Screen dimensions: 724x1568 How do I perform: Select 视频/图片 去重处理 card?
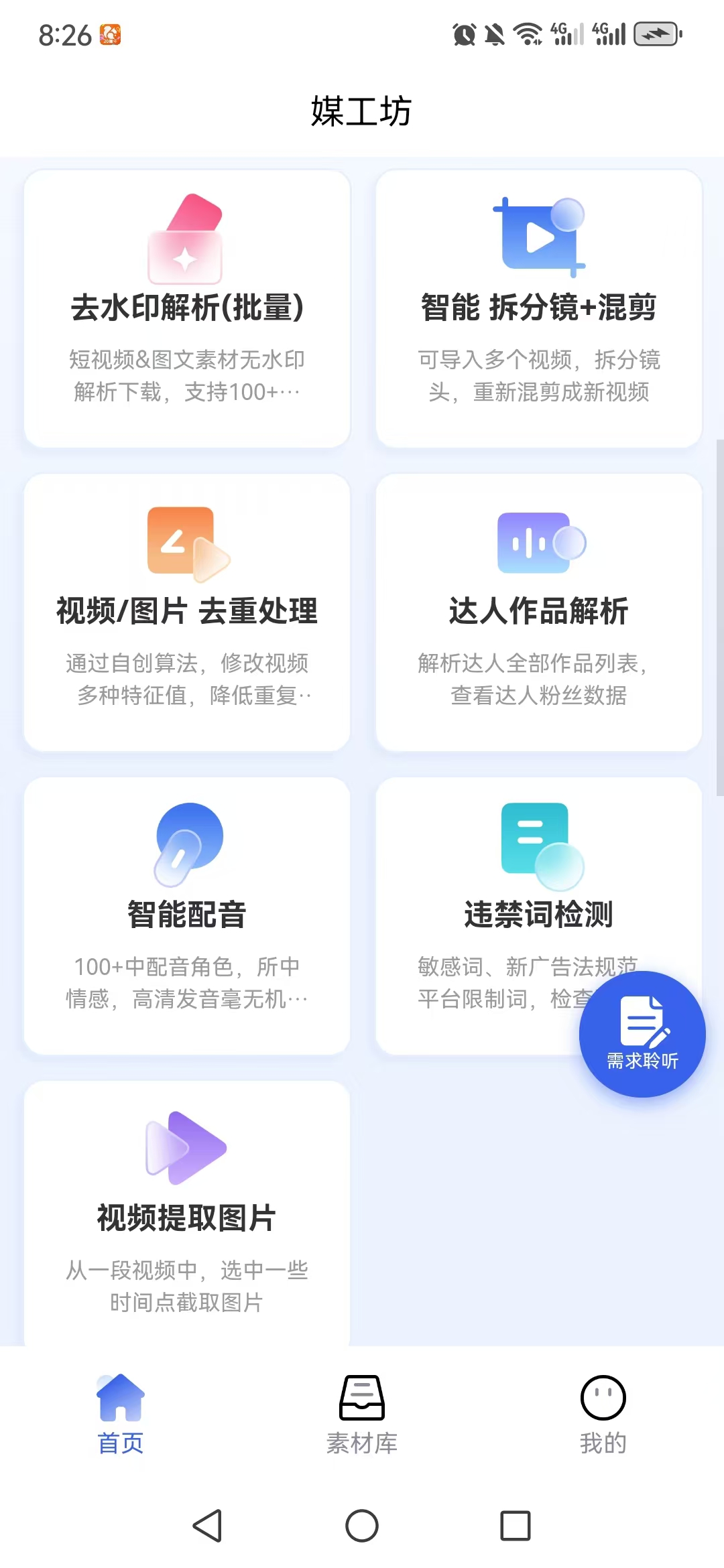click(x=187, y=612)
